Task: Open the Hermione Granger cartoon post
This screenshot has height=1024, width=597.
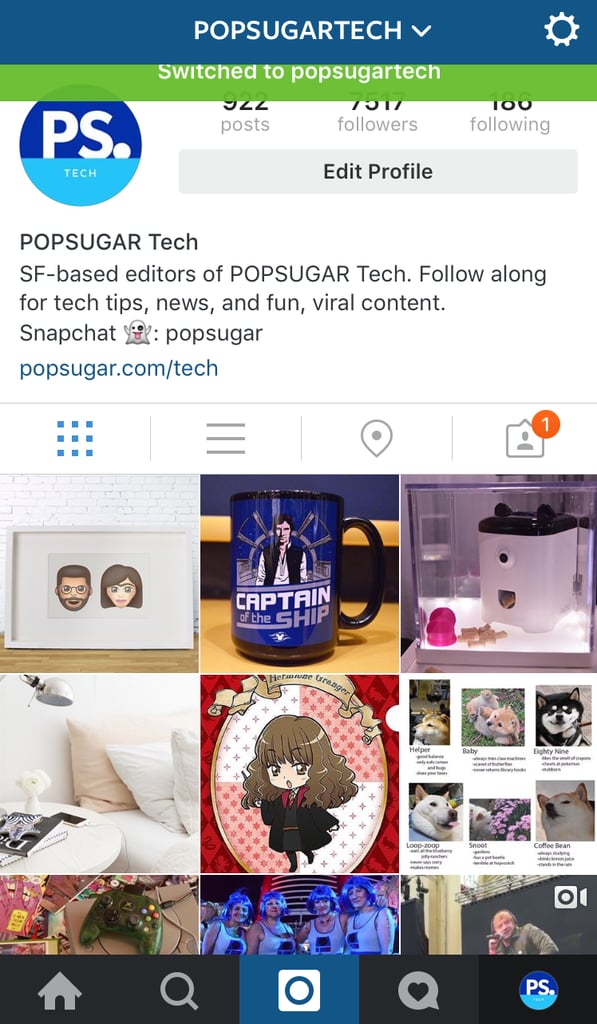Action: (299, 774)
